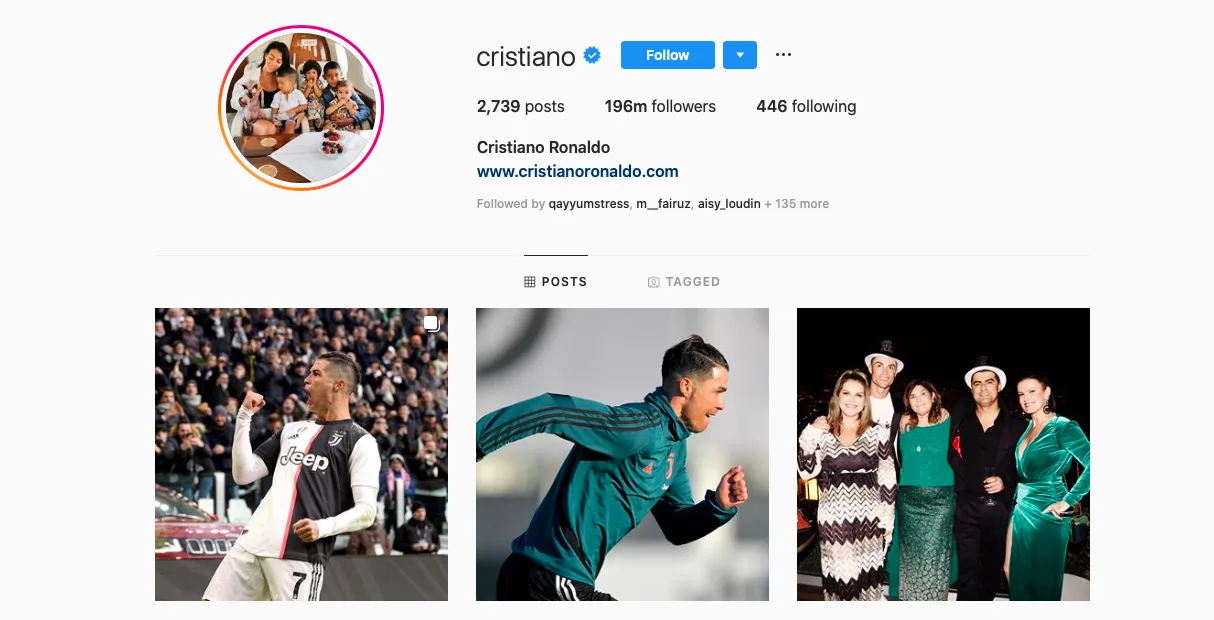This screenshot has height=620, width=1214.
Task: Open the three-dot options menu
Action: tap(783, 55)
